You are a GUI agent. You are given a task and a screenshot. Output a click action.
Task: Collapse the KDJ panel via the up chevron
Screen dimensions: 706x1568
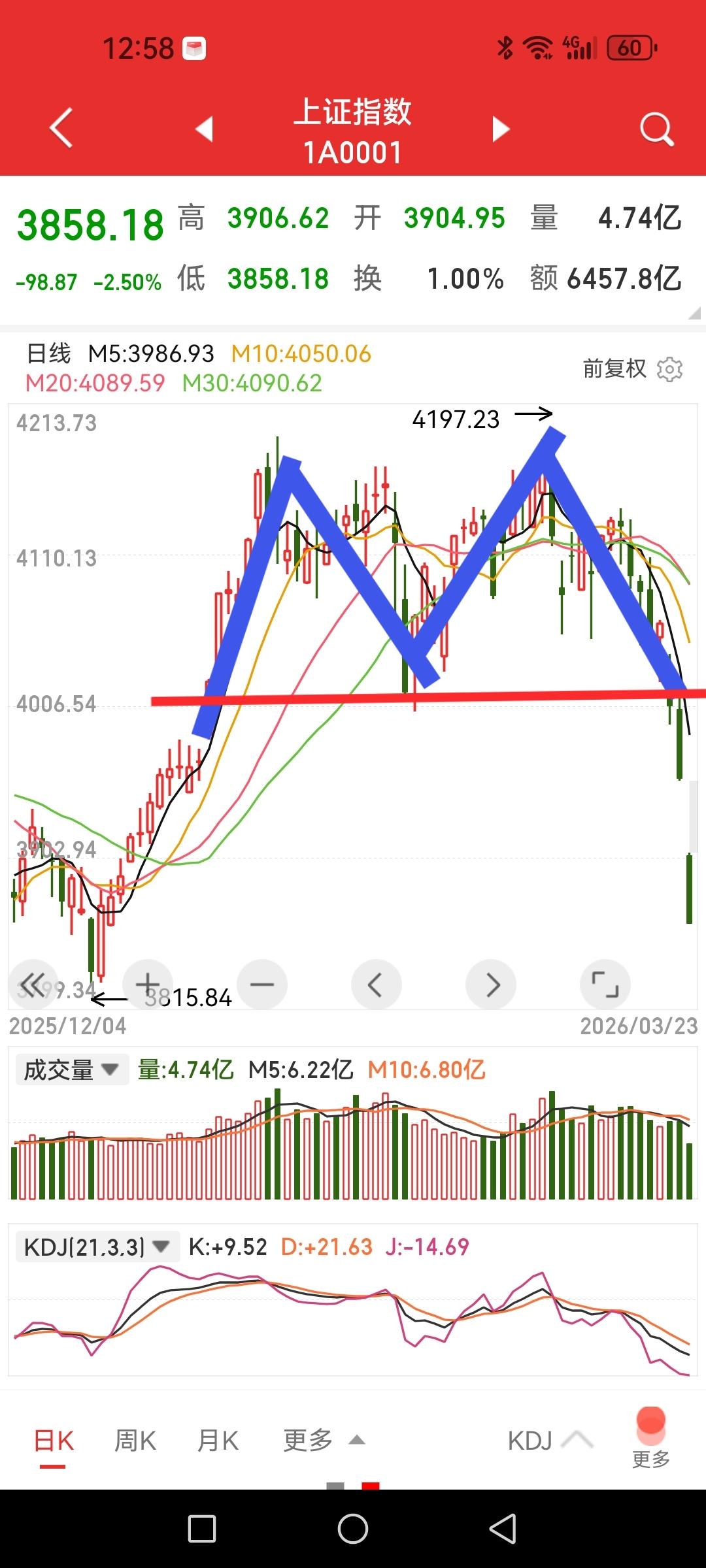pos(578,1440)
